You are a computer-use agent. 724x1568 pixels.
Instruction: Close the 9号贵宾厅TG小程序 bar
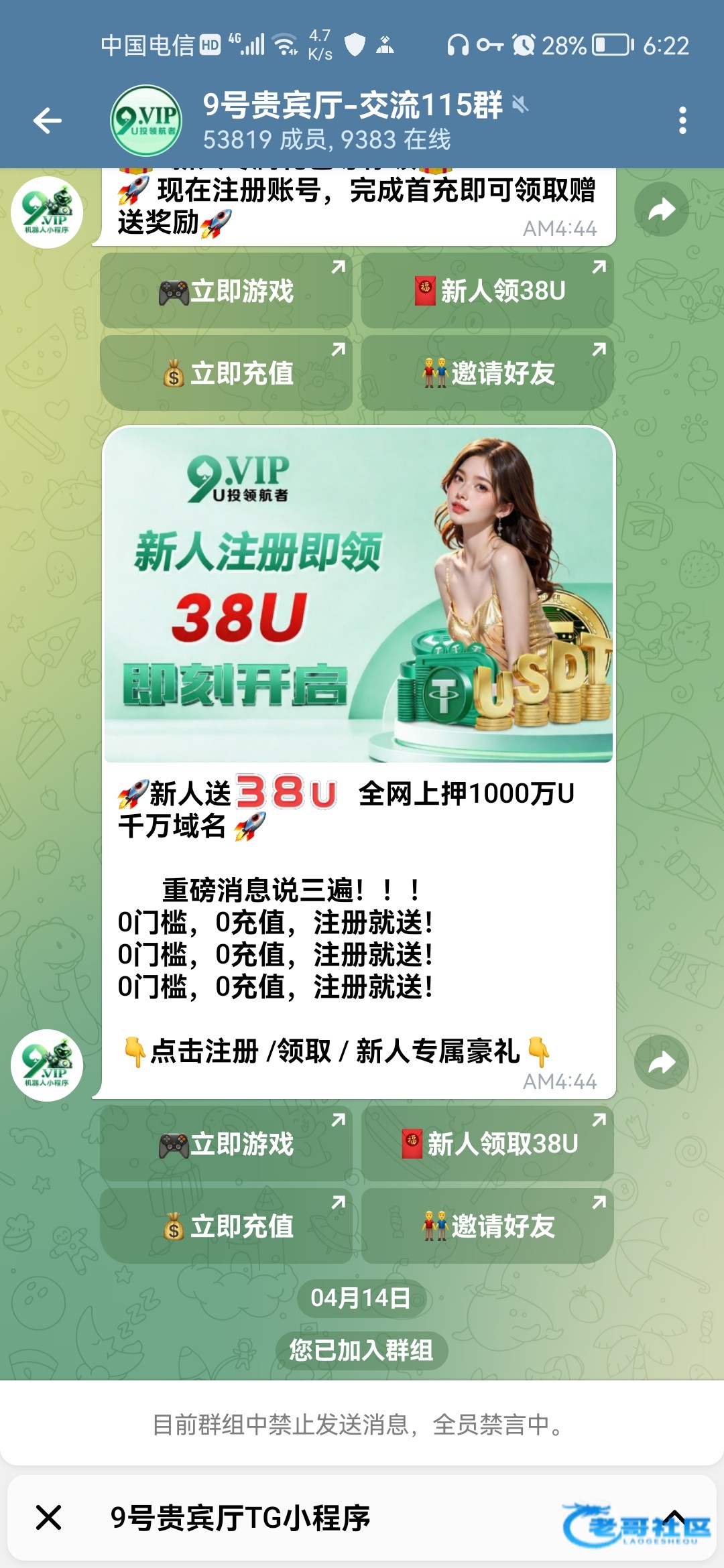click(48, 1518)
